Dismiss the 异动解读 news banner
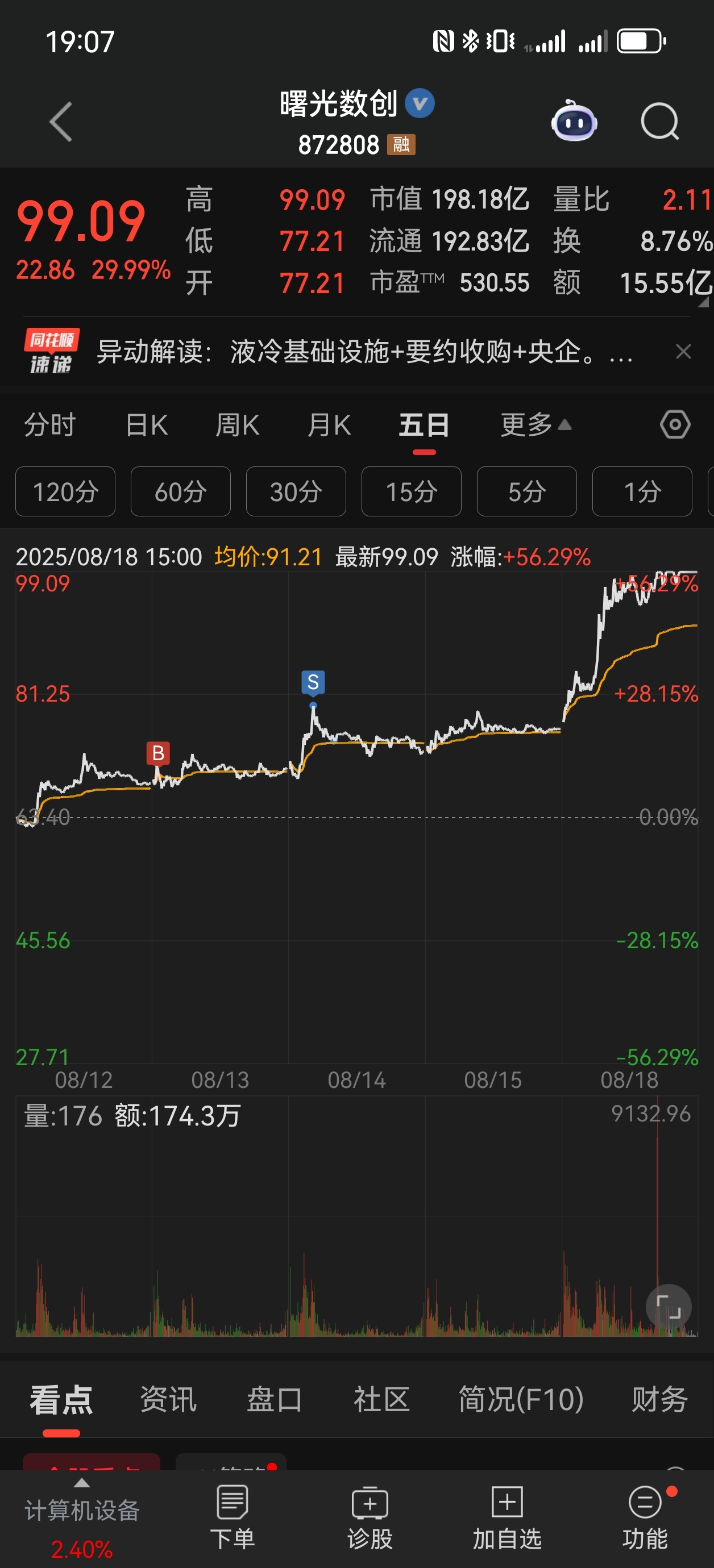This screenshot has width=714, height=1568. [683, 351]
